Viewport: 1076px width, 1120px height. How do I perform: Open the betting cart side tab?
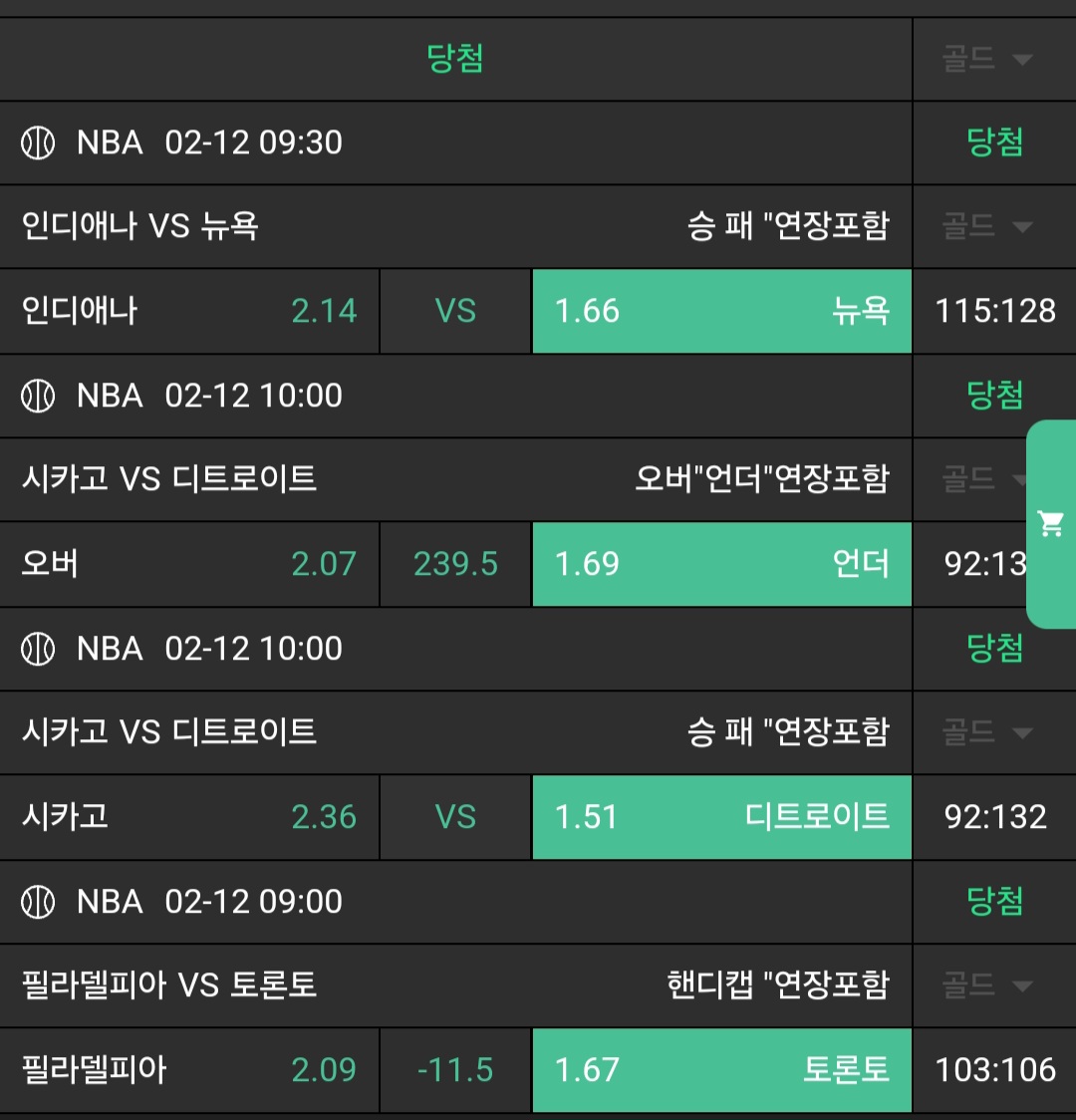[1051, 524]
